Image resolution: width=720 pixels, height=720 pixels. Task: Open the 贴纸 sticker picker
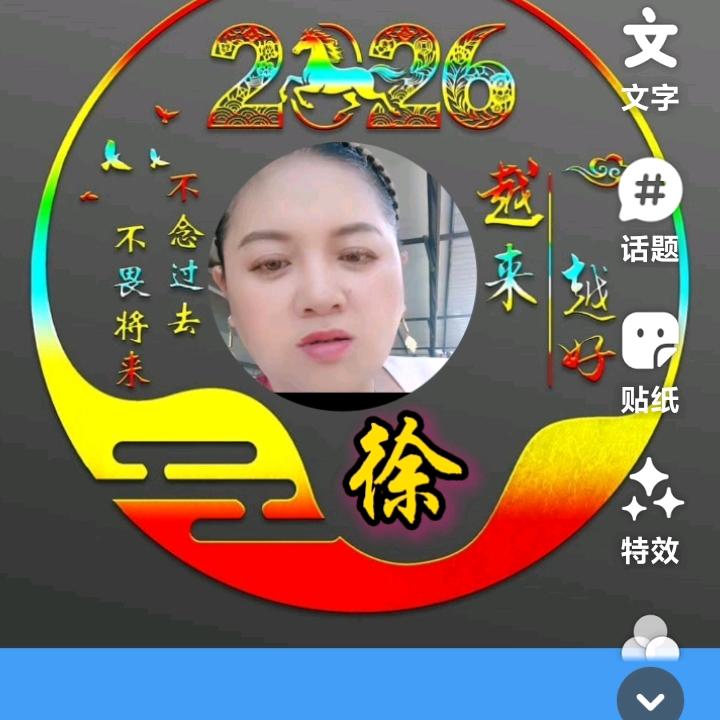pos(650,362)
